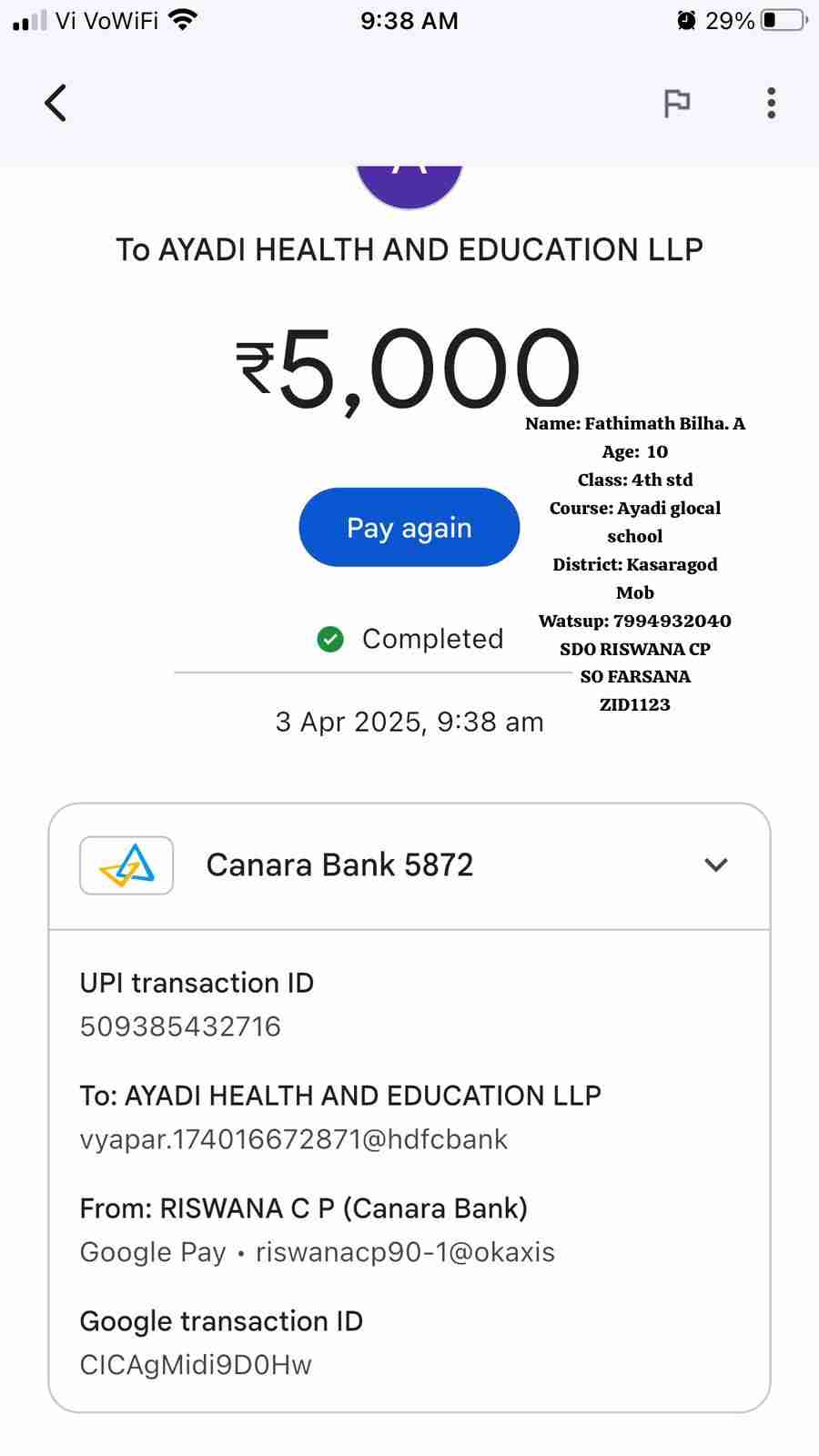
Task: Open the three-dot overflow menu
Action: 771,104
